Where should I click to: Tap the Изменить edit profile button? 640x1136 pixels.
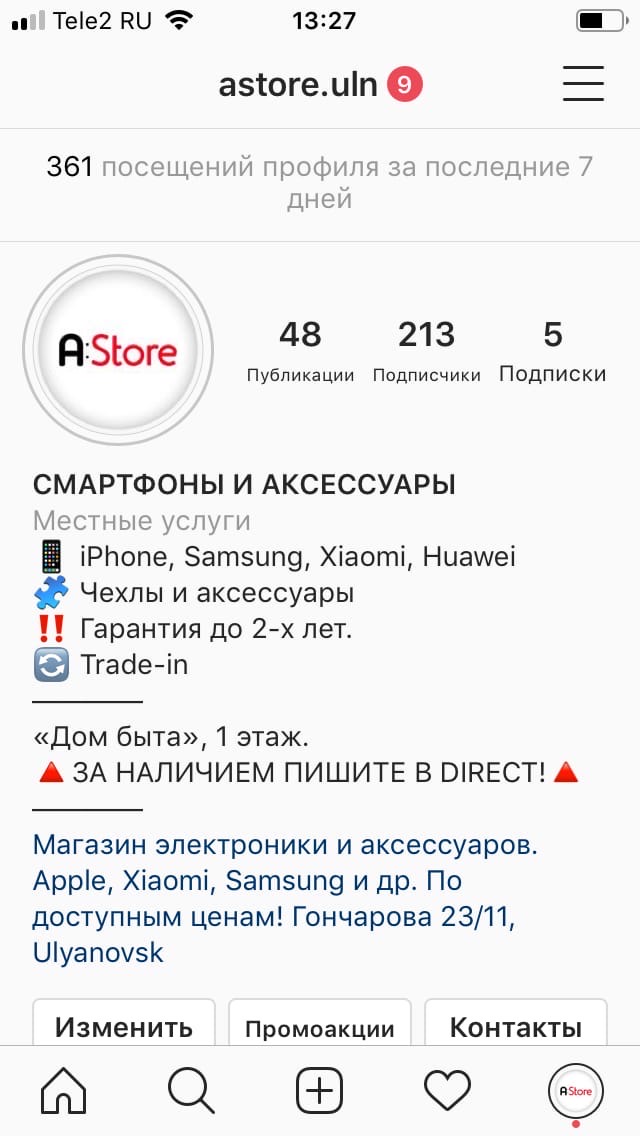[124, 1026]
